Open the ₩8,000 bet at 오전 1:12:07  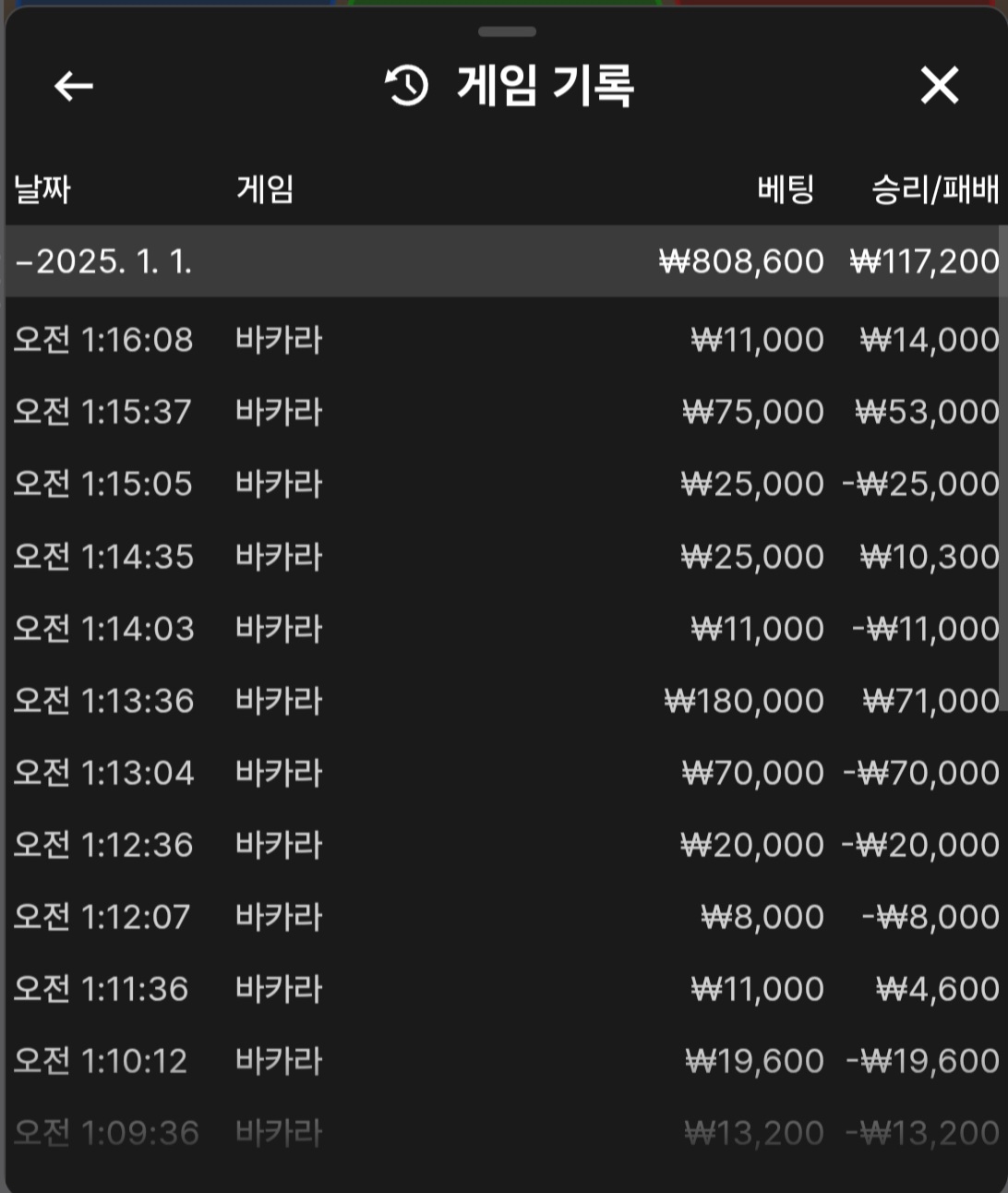[504, 917]
